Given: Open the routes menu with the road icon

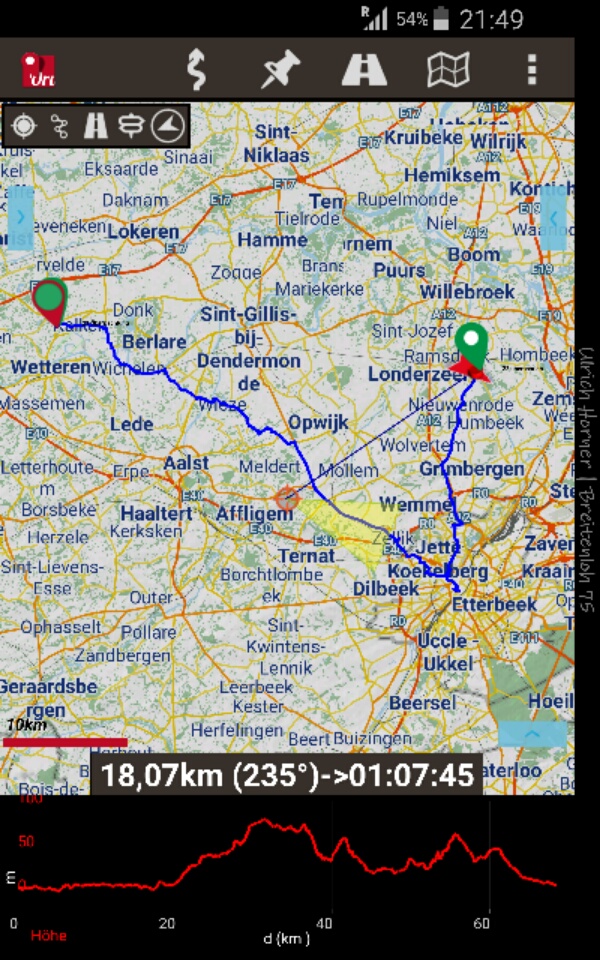Looking at the screenshot, I should click(x=364, y=69).
